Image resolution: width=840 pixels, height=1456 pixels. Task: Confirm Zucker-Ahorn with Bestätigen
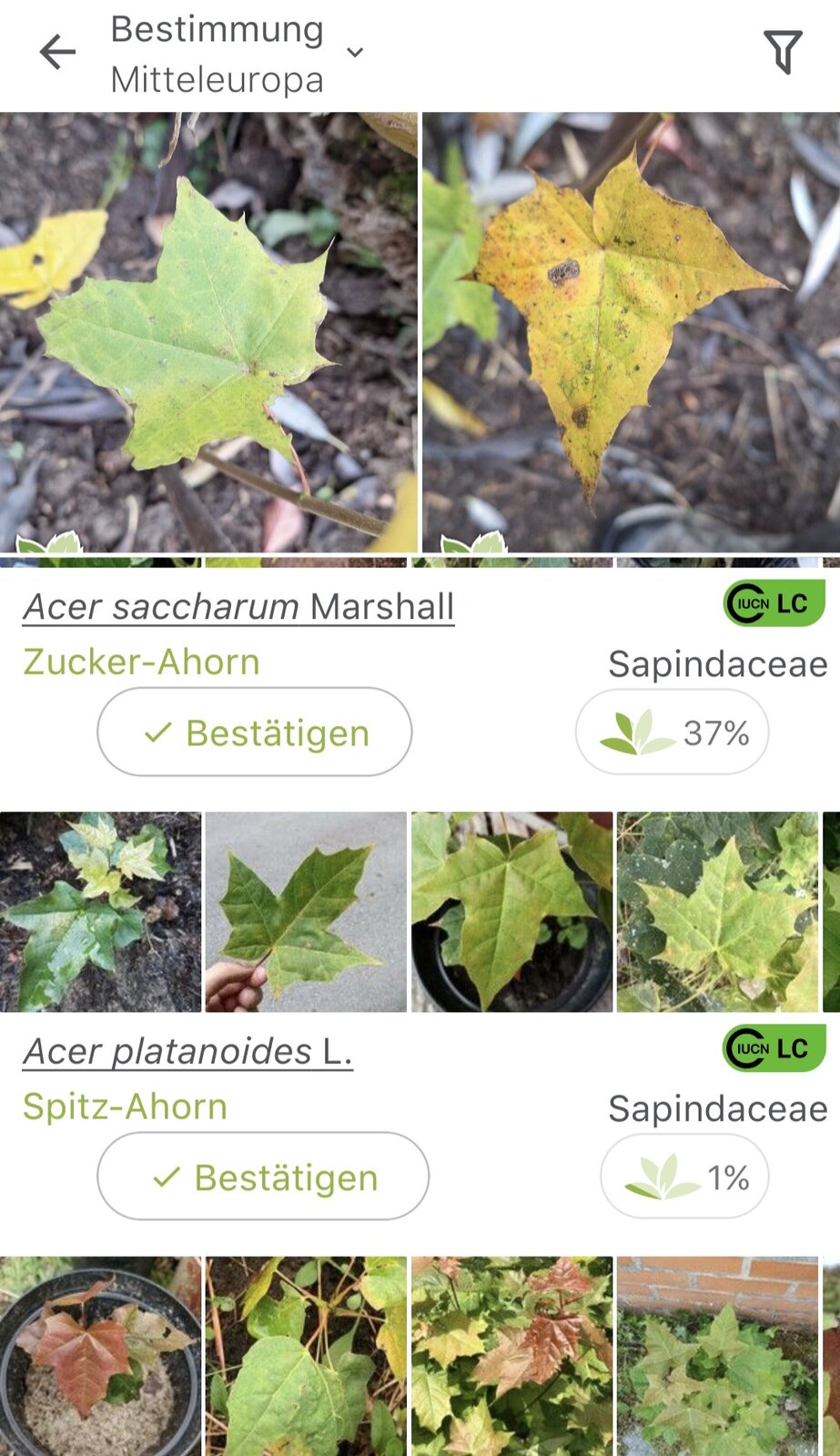tap(255, 732)
